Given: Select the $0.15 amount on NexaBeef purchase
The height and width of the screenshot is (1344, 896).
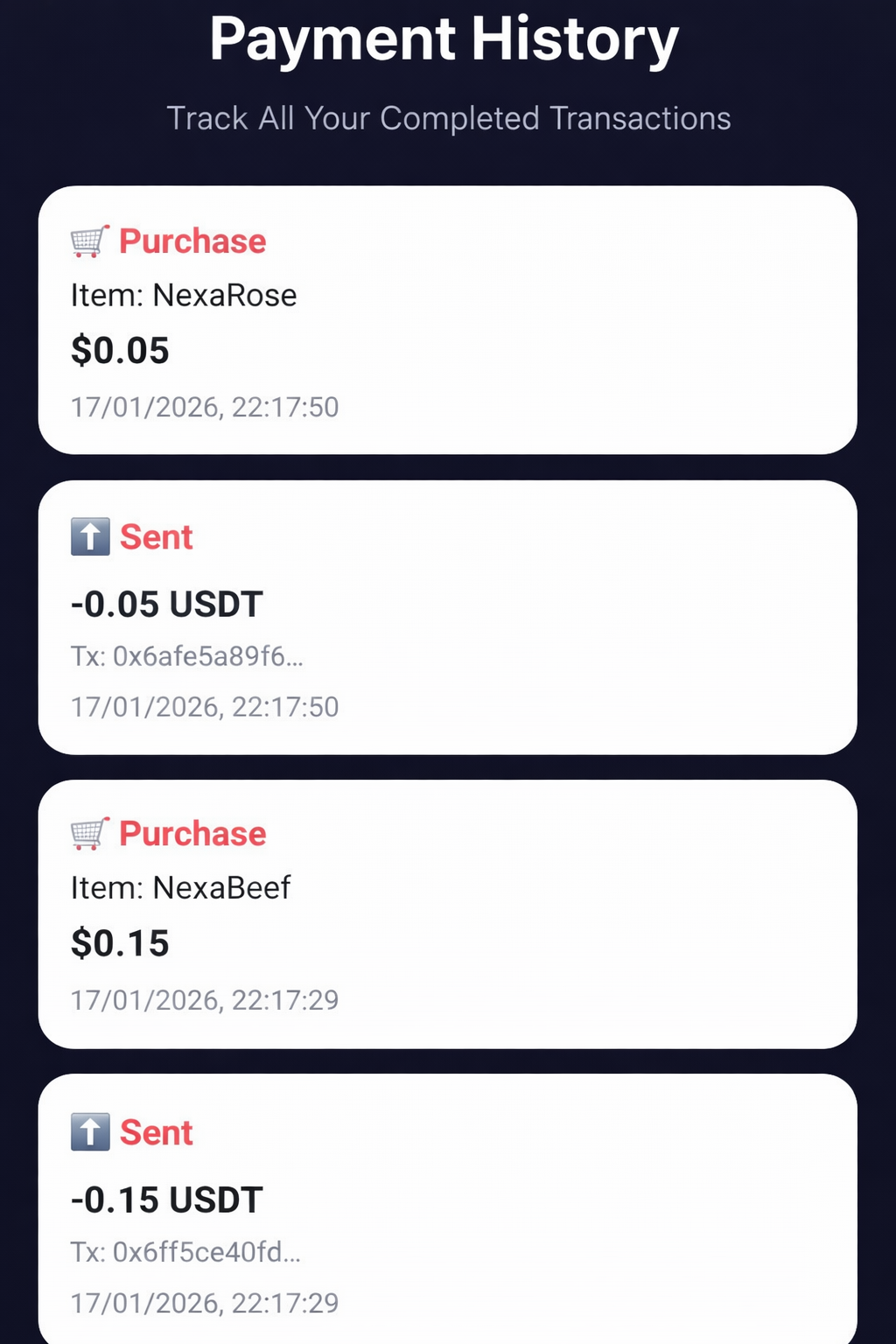Looking at the screenshot, I should click(120, 944).
